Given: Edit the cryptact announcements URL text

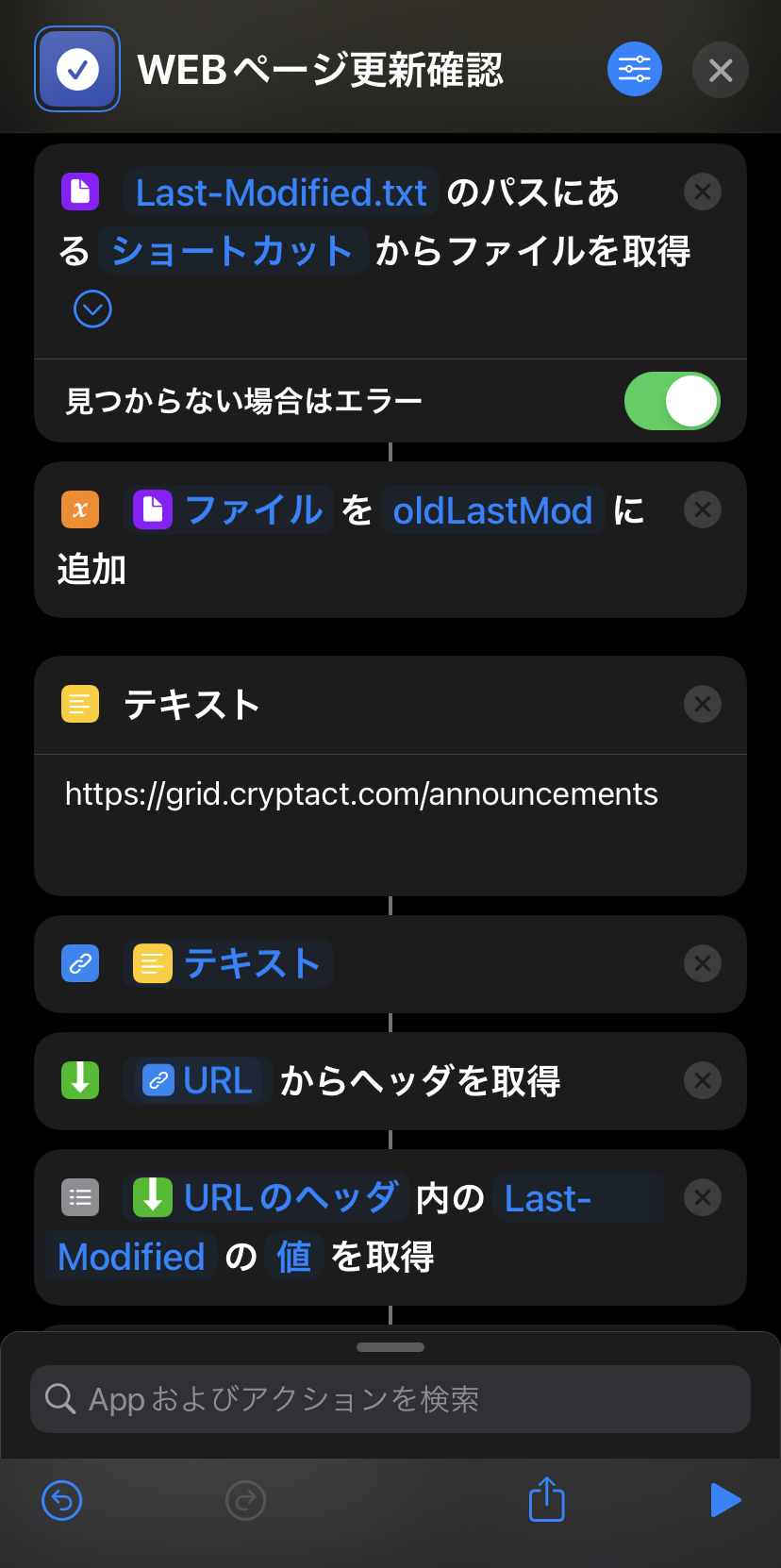Looking at the screenshot, I should 361,794.
